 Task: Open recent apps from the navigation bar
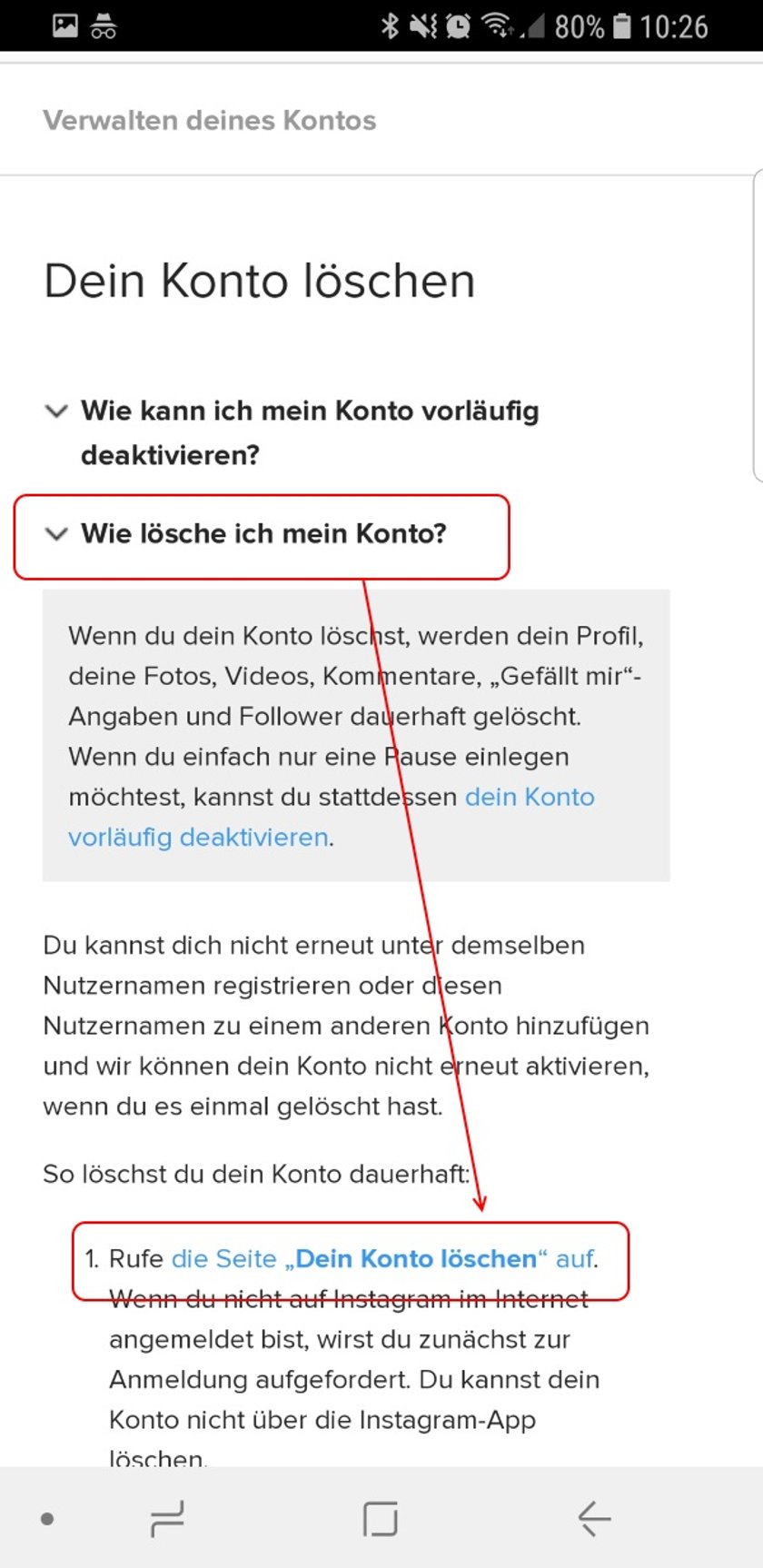167,1518
